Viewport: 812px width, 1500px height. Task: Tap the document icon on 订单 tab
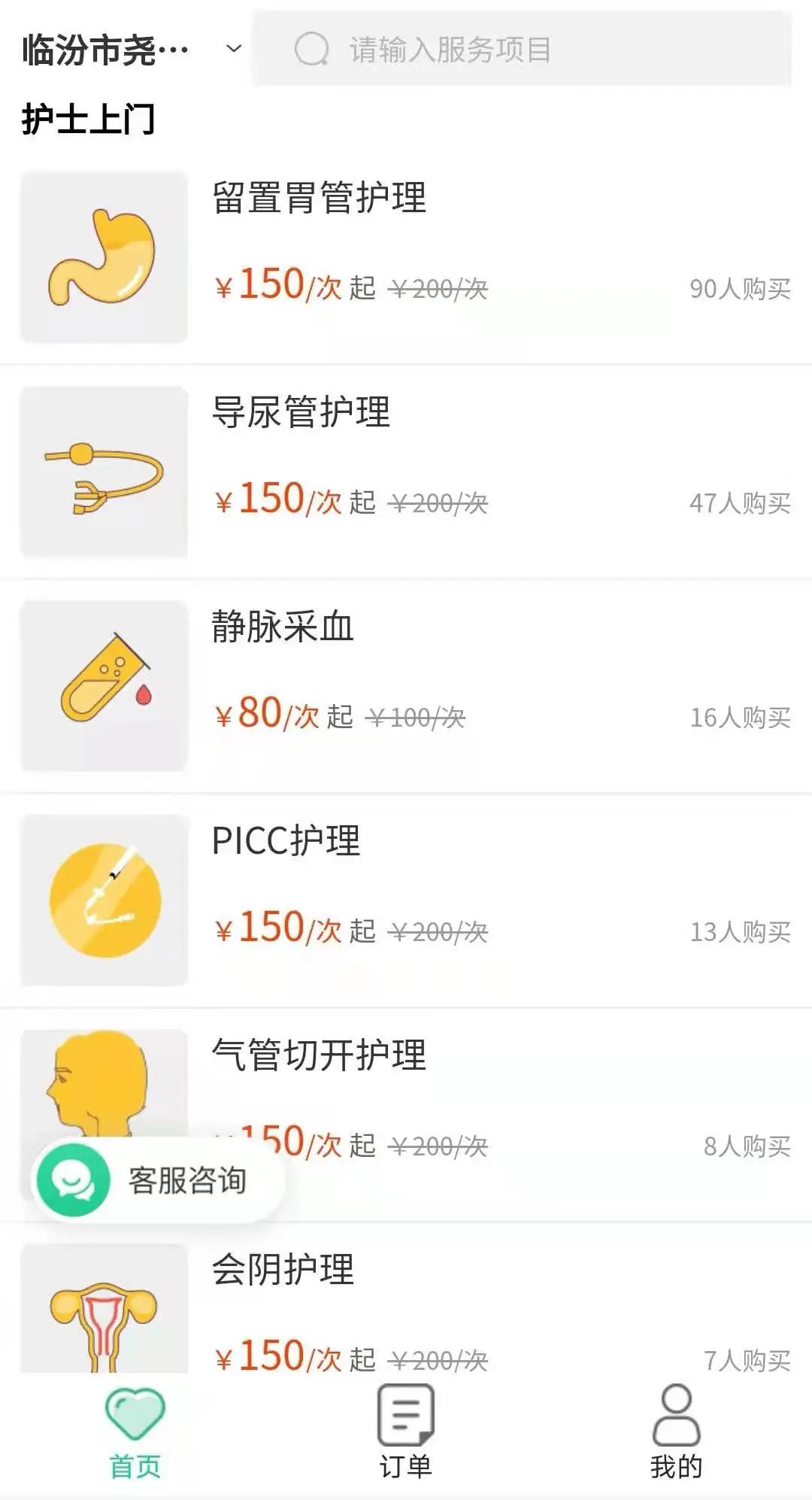(406, 1413)
